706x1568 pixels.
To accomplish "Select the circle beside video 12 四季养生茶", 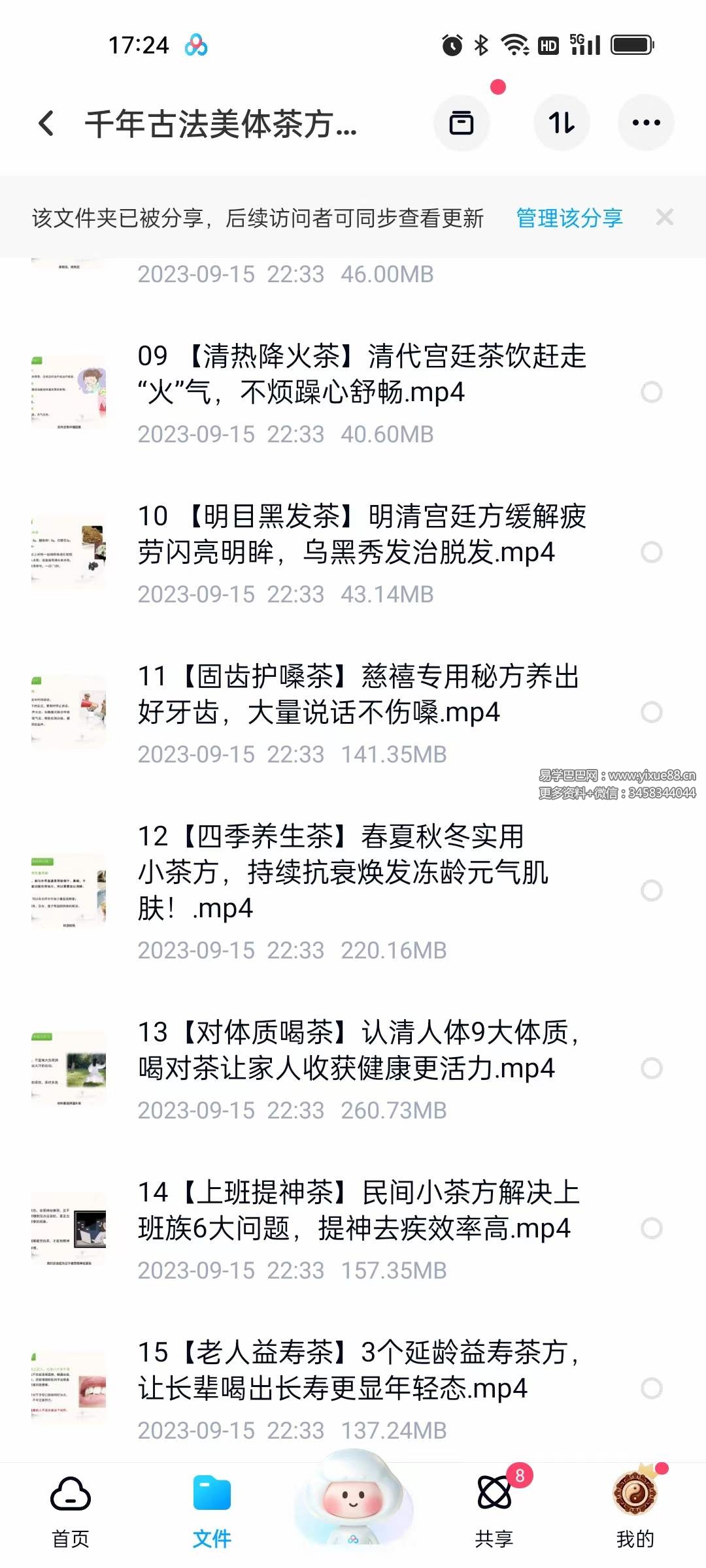I will tap(650, 890).
